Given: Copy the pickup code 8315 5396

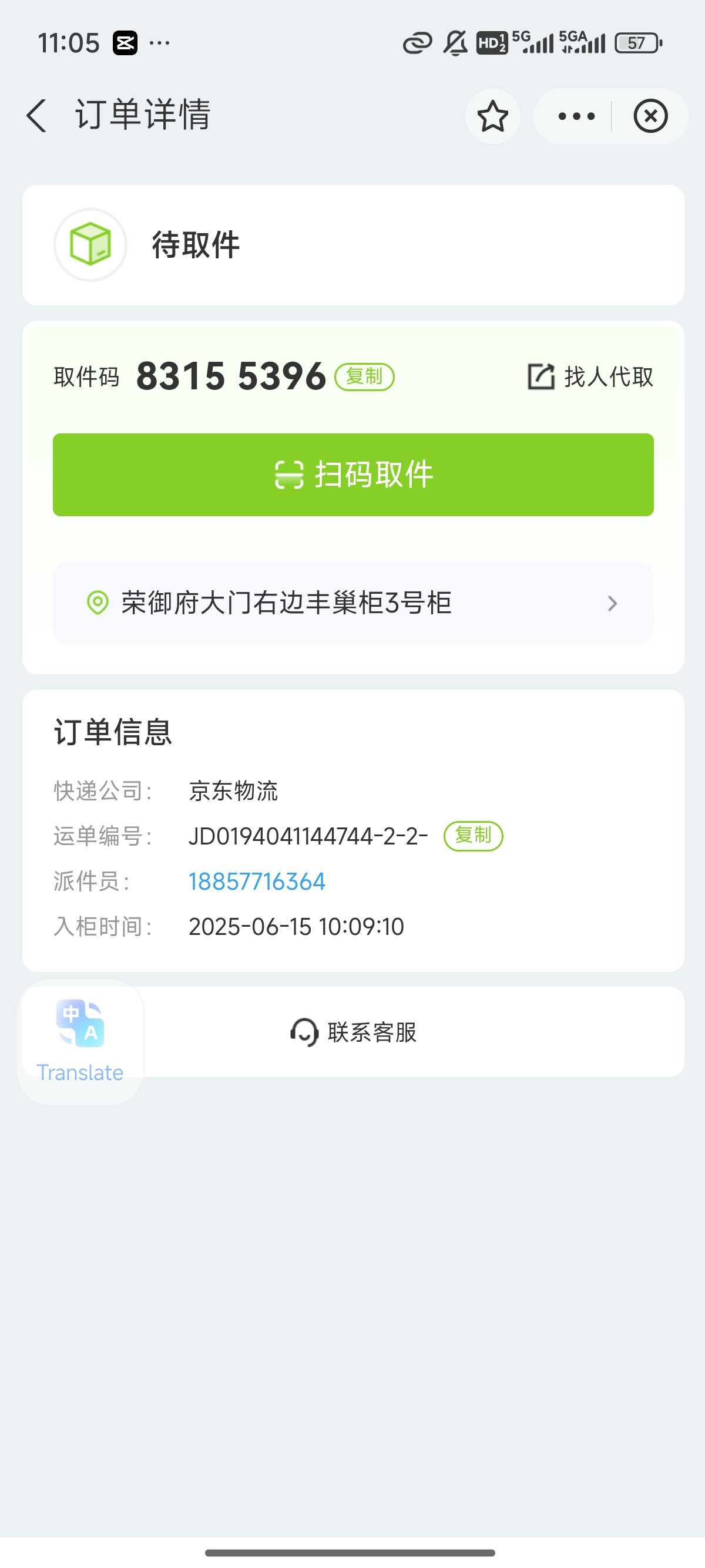Looking at the screenshot, I should coord(365,377).
